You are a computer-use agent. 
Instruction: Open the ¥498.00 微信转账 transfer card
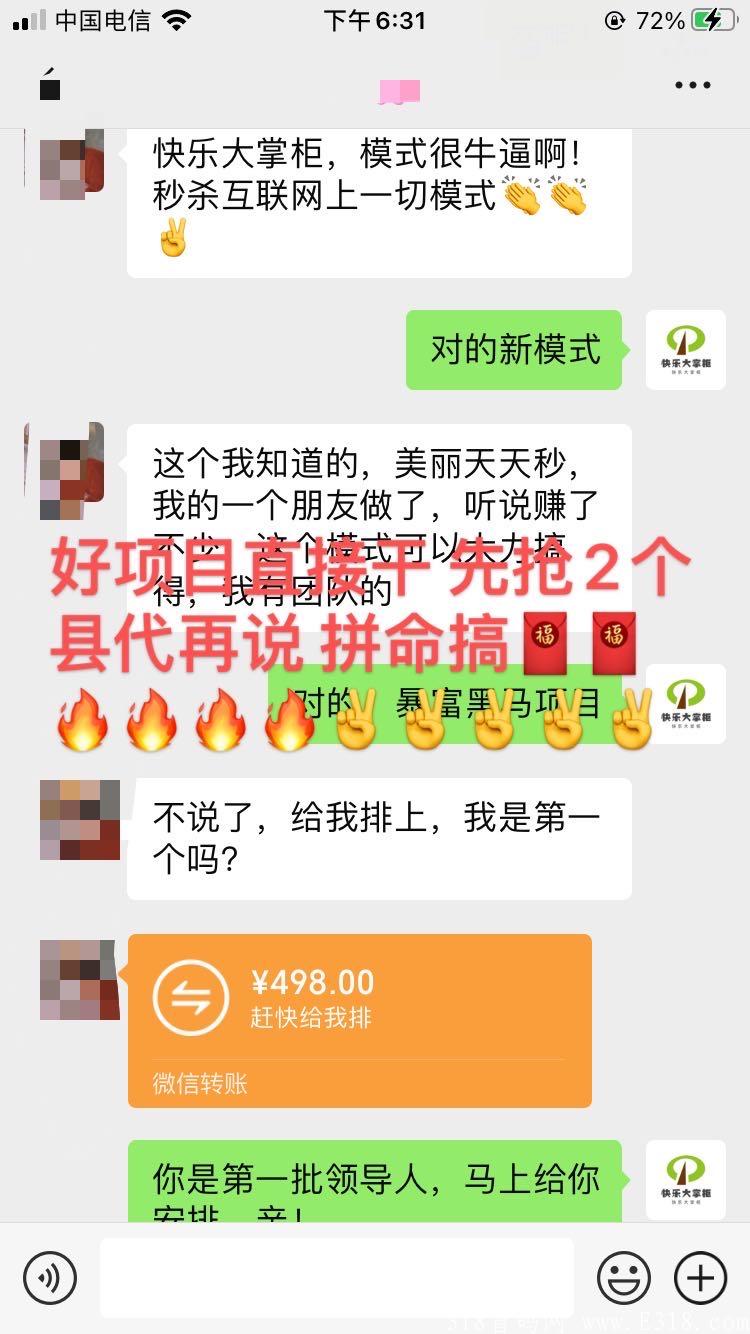[358, 1020]
